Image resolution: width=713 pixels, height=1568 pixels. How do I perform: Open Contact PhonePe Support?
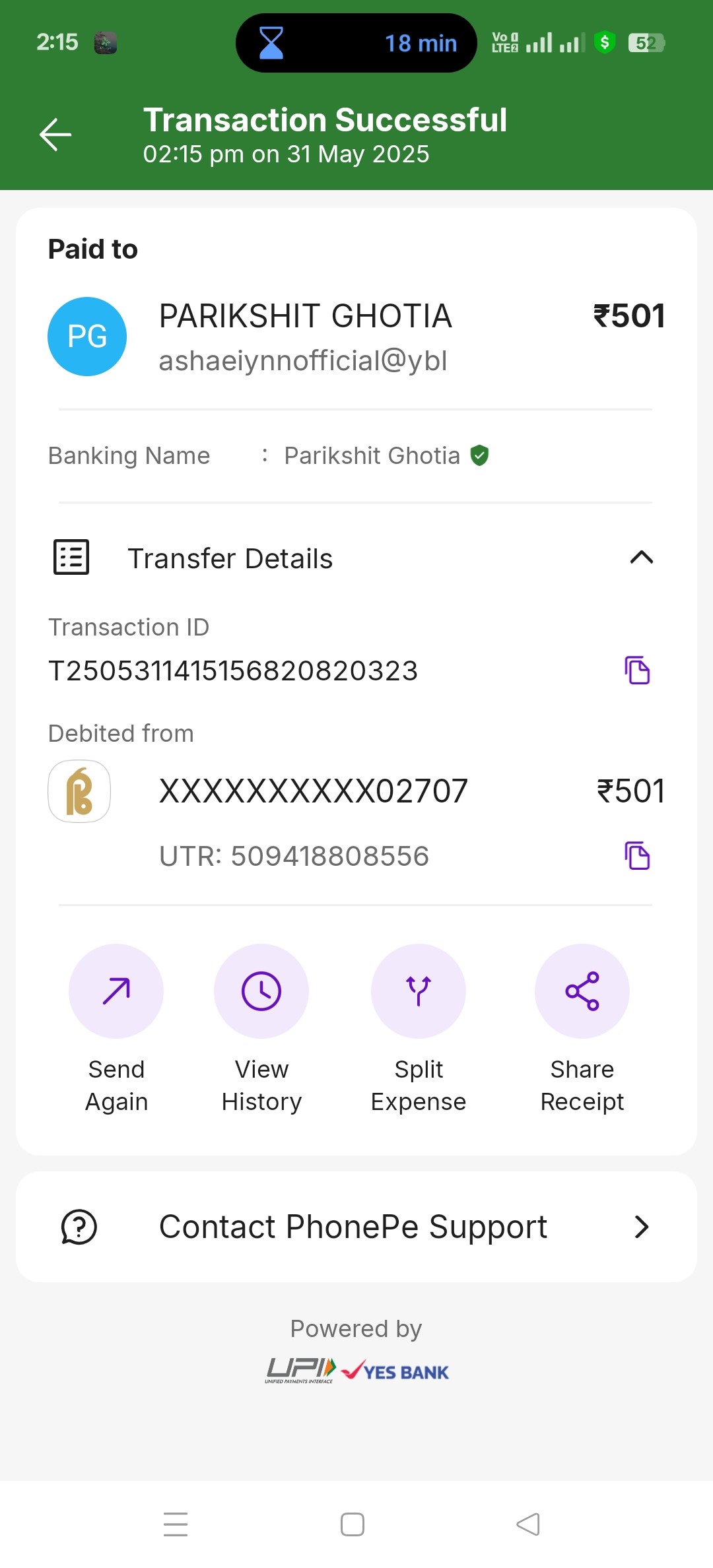point(356,1227)
